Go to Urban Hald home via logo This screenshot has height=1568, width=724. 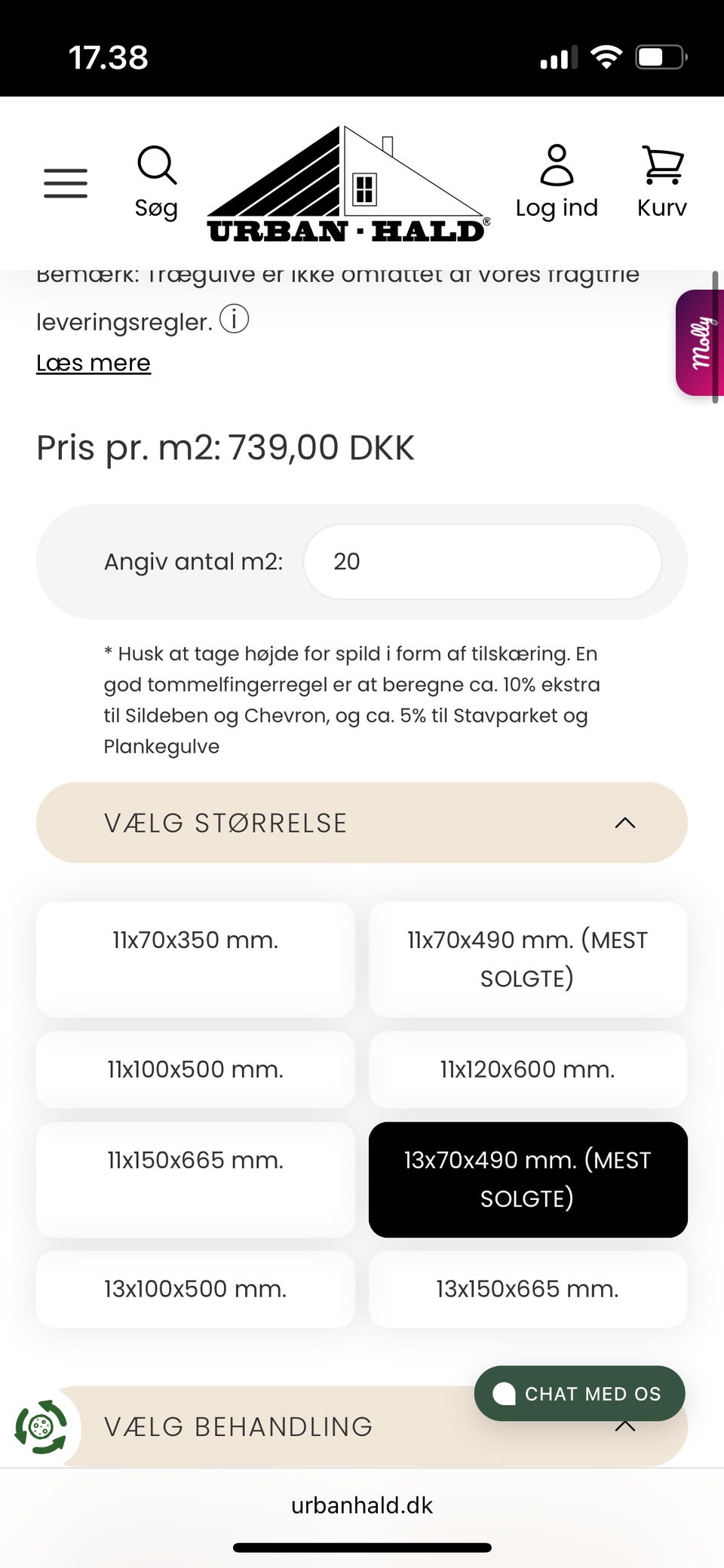click(x=348, y=184)
